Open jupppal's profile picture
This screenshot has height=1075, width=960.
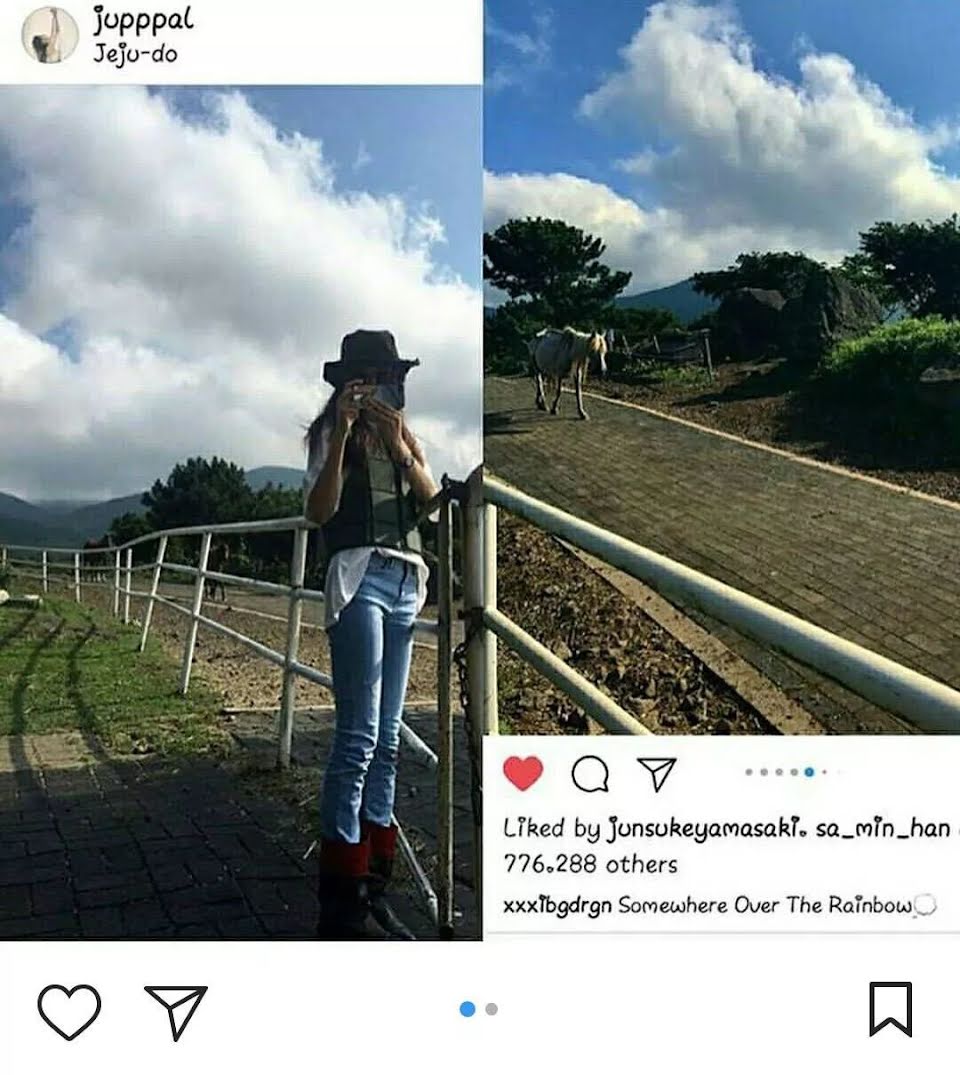pos(49,34)
